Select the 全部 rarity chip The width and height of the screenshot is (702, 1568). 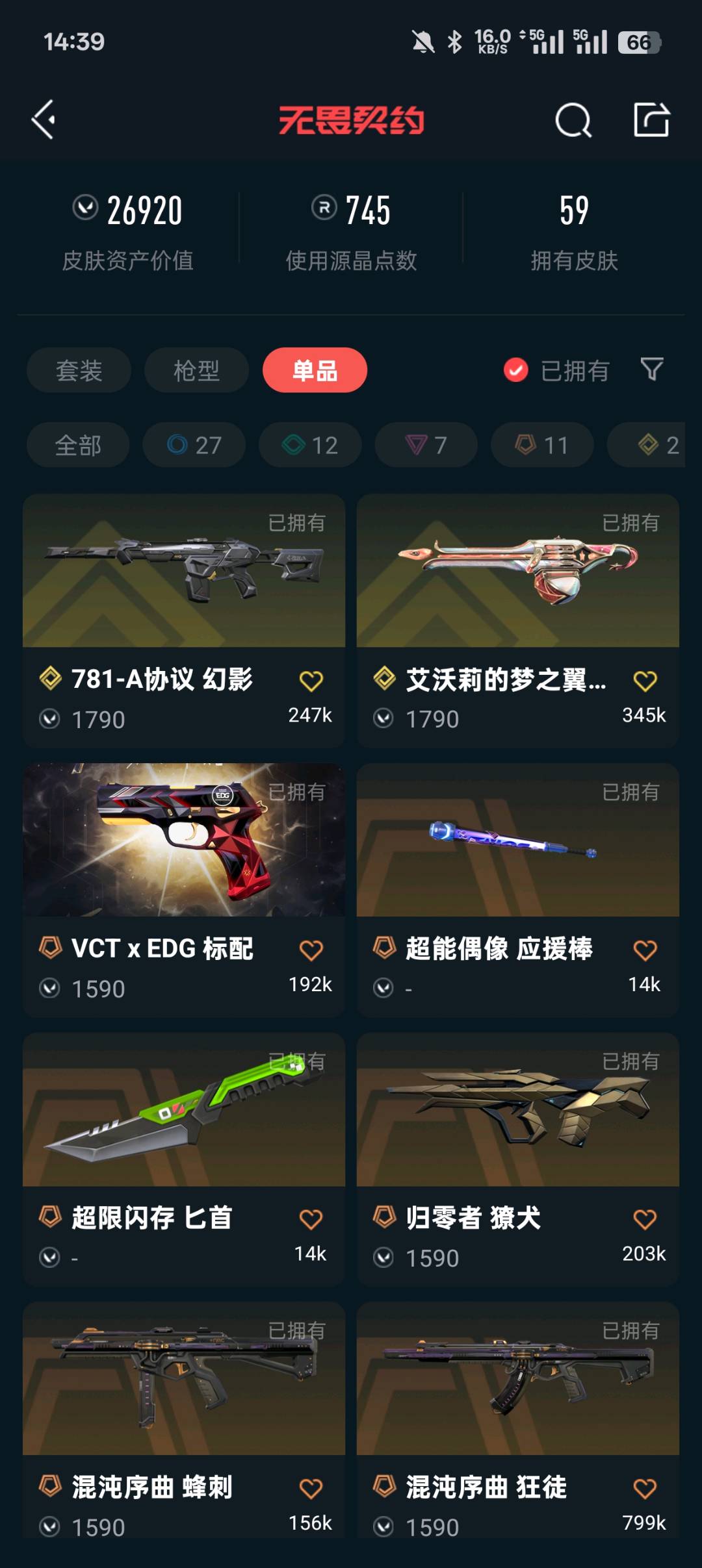78,445
